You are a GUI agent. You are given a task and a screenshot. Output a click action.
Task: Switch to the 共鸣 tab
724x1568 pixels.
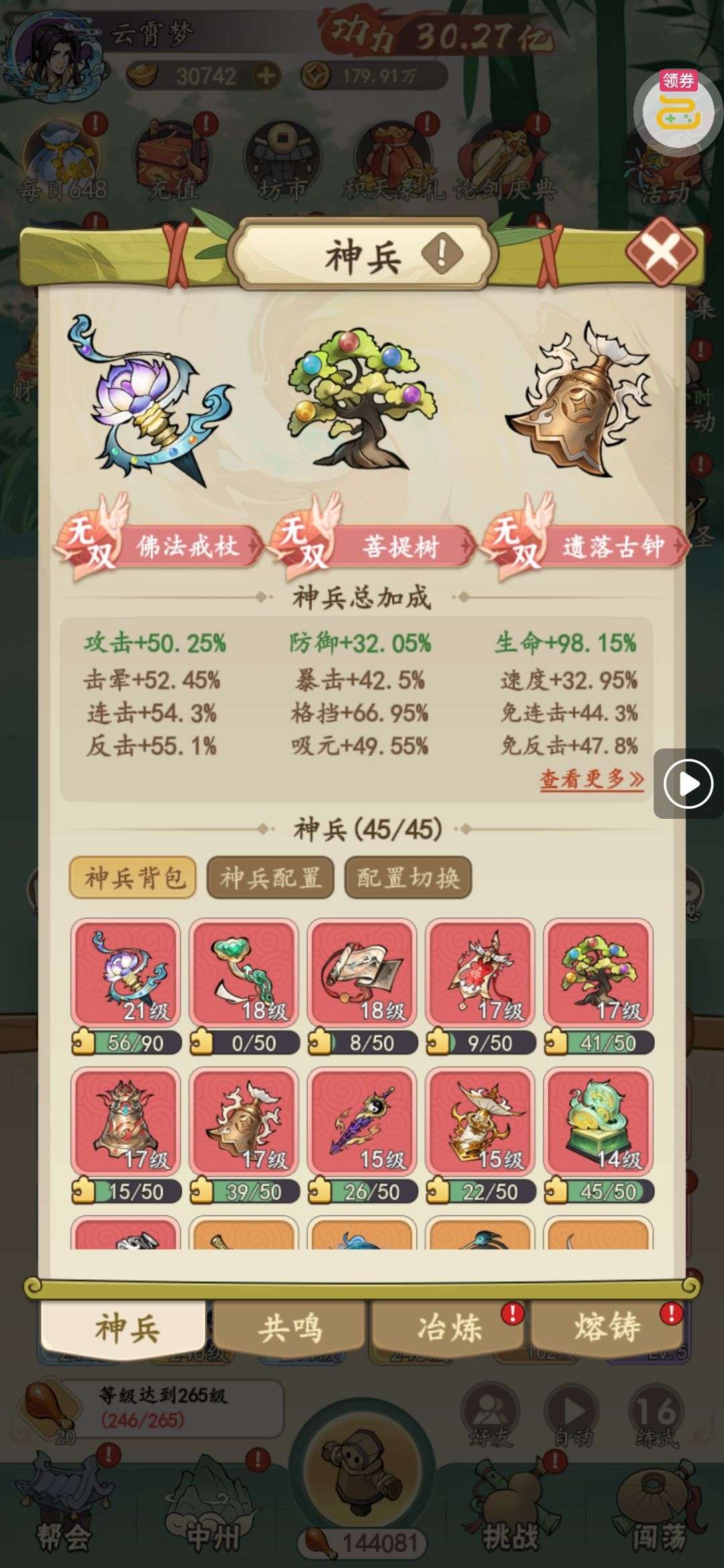pyautogui.click(x=290, y=1327)
